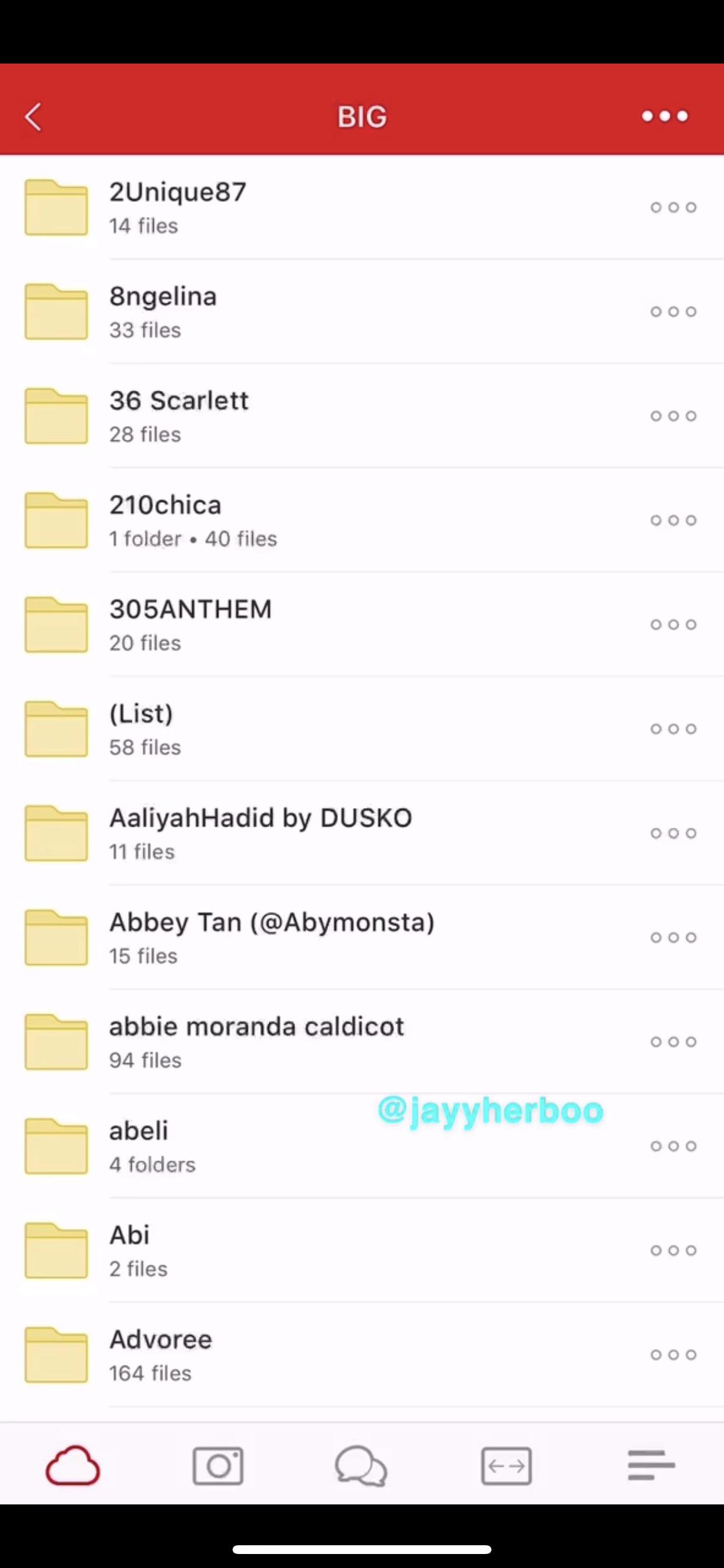The height and width of the screenshot is (1568, 724).
Task: Tap the three-dot menu in the red top bar
Action: coord(665,116)
